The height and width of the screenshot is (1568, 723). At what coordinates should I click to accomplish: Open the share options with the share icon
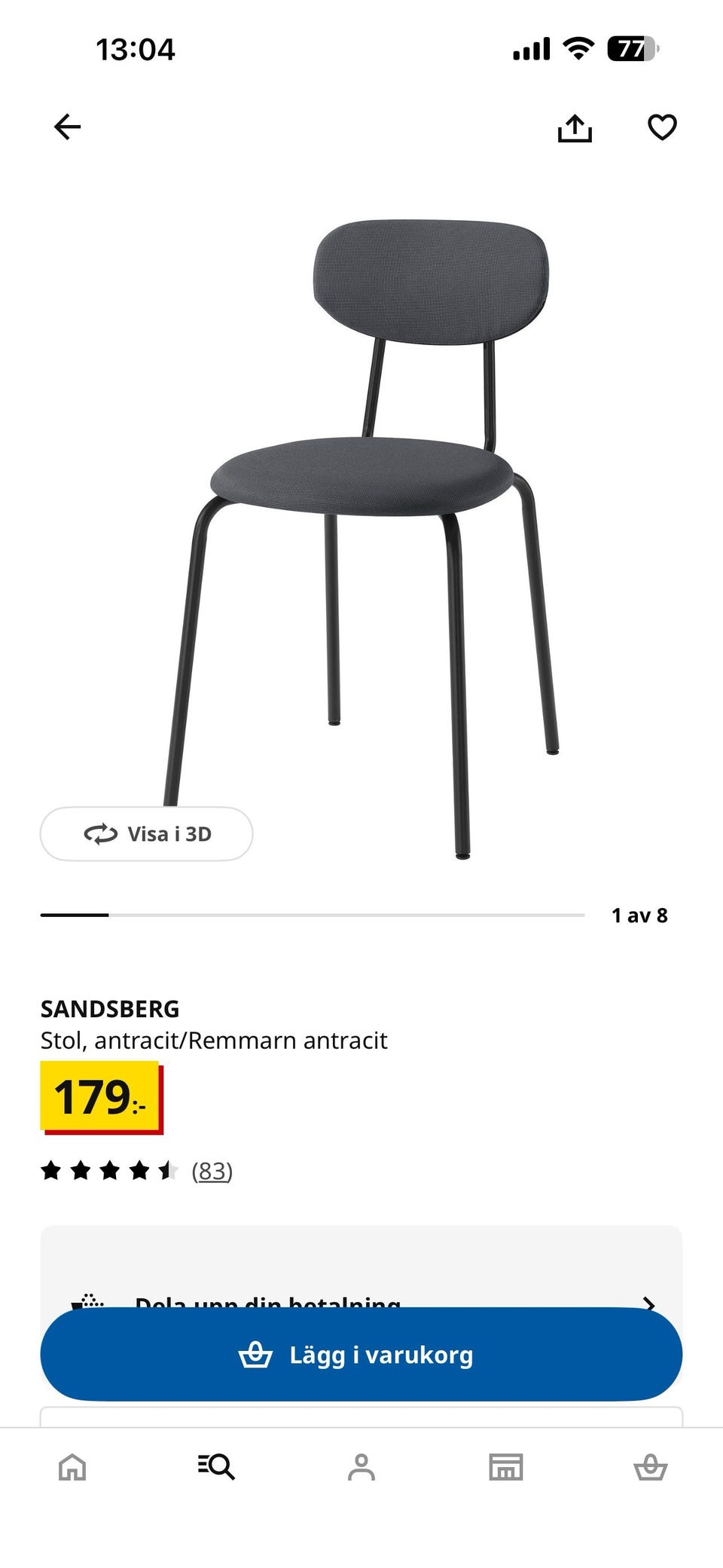(575, 127)
